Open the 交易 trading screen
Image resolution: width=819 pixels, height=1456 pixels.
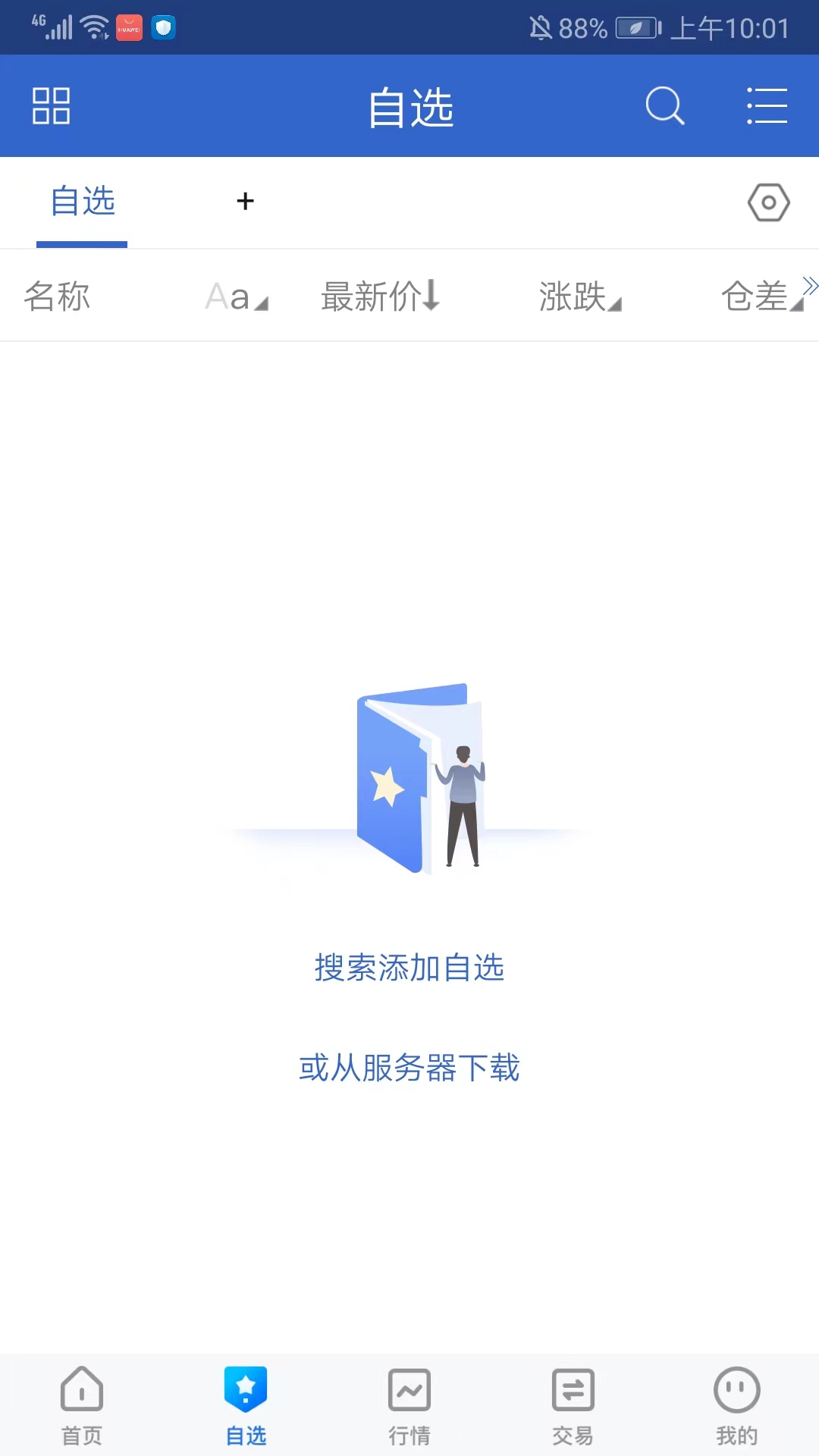point(573,1405)
